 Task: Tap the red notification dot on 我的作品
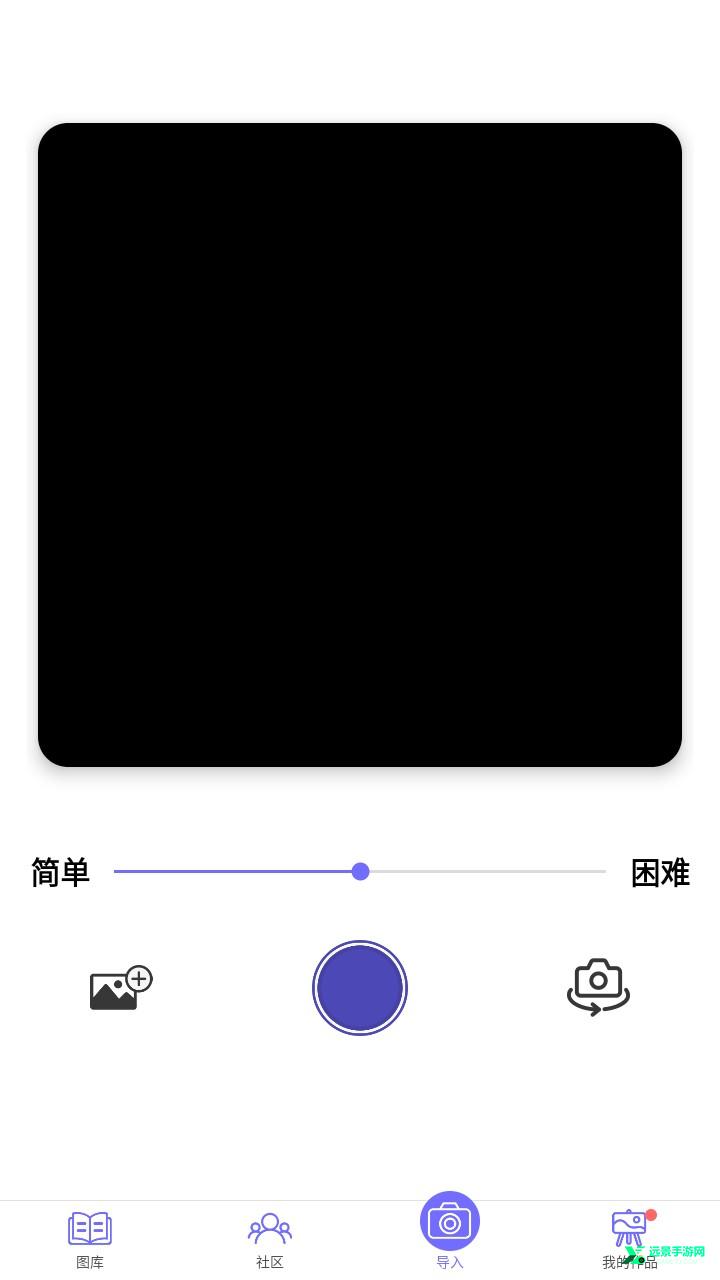click(651, 1214)
